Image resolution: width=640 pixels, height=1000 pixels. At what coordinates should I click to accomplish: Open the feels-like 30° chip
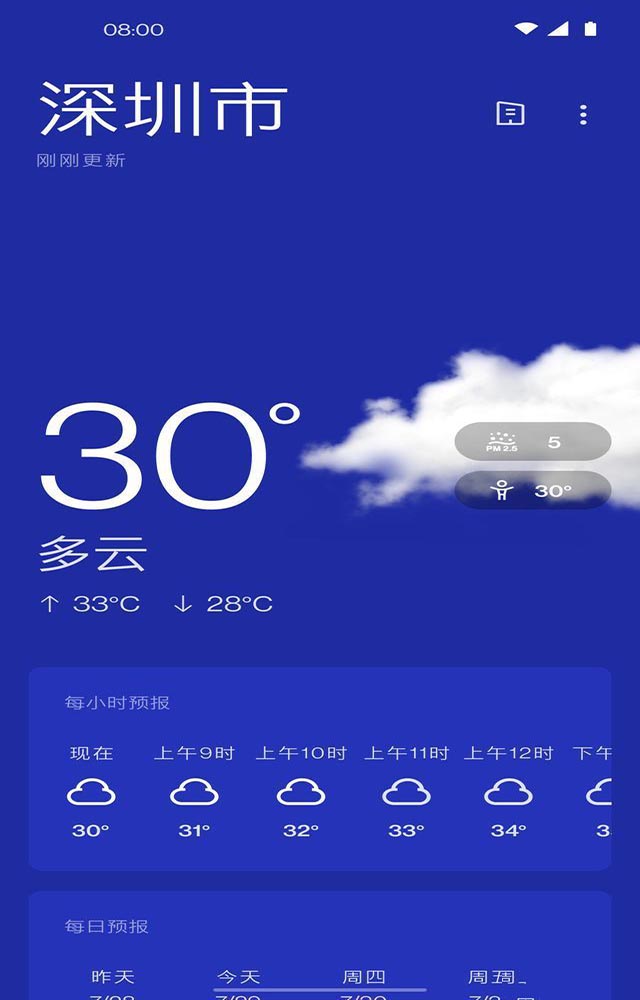pyautogui.click(x=532, y=491)
